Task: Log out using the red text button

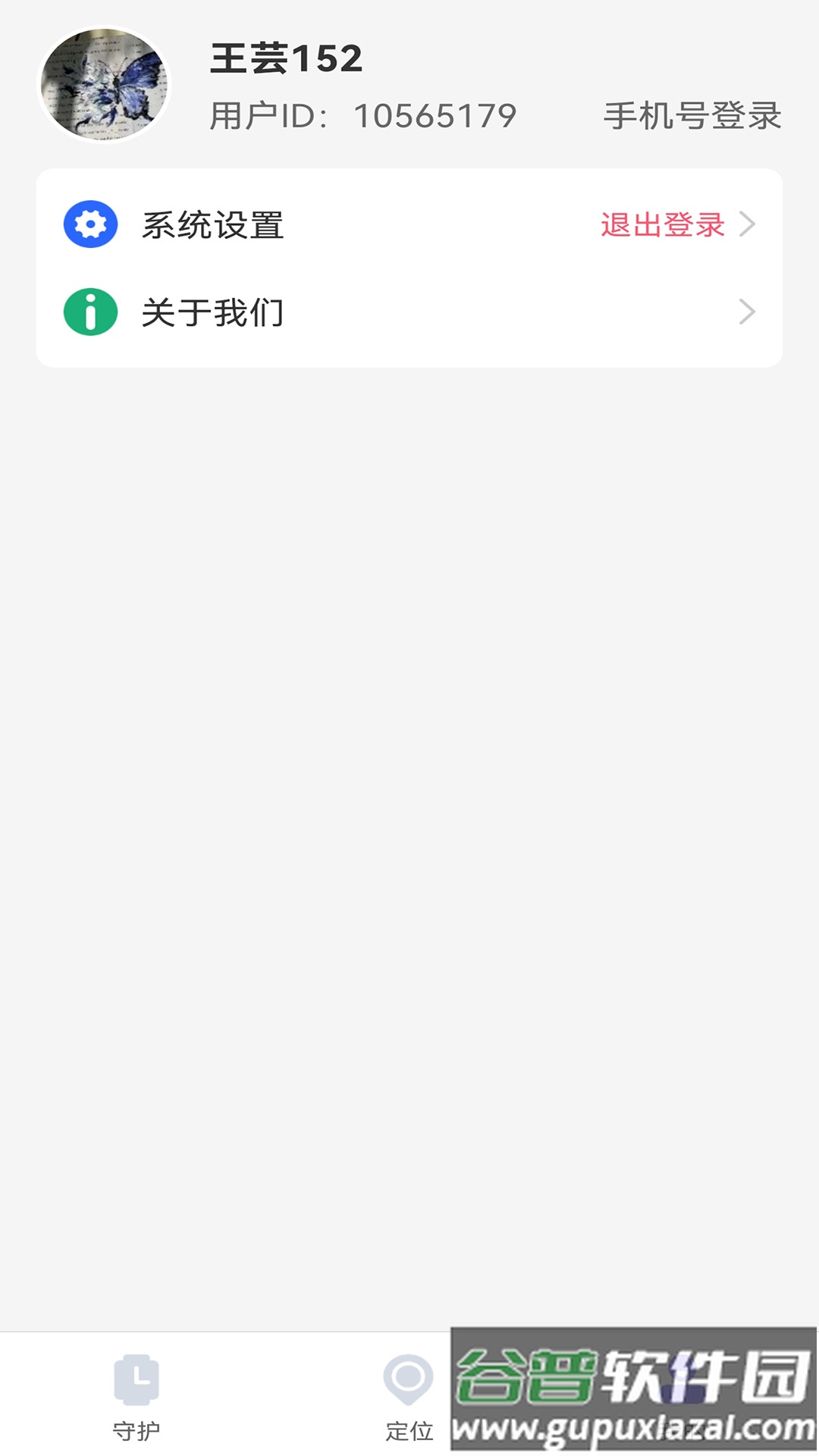Action: click(x=660, y=225)
